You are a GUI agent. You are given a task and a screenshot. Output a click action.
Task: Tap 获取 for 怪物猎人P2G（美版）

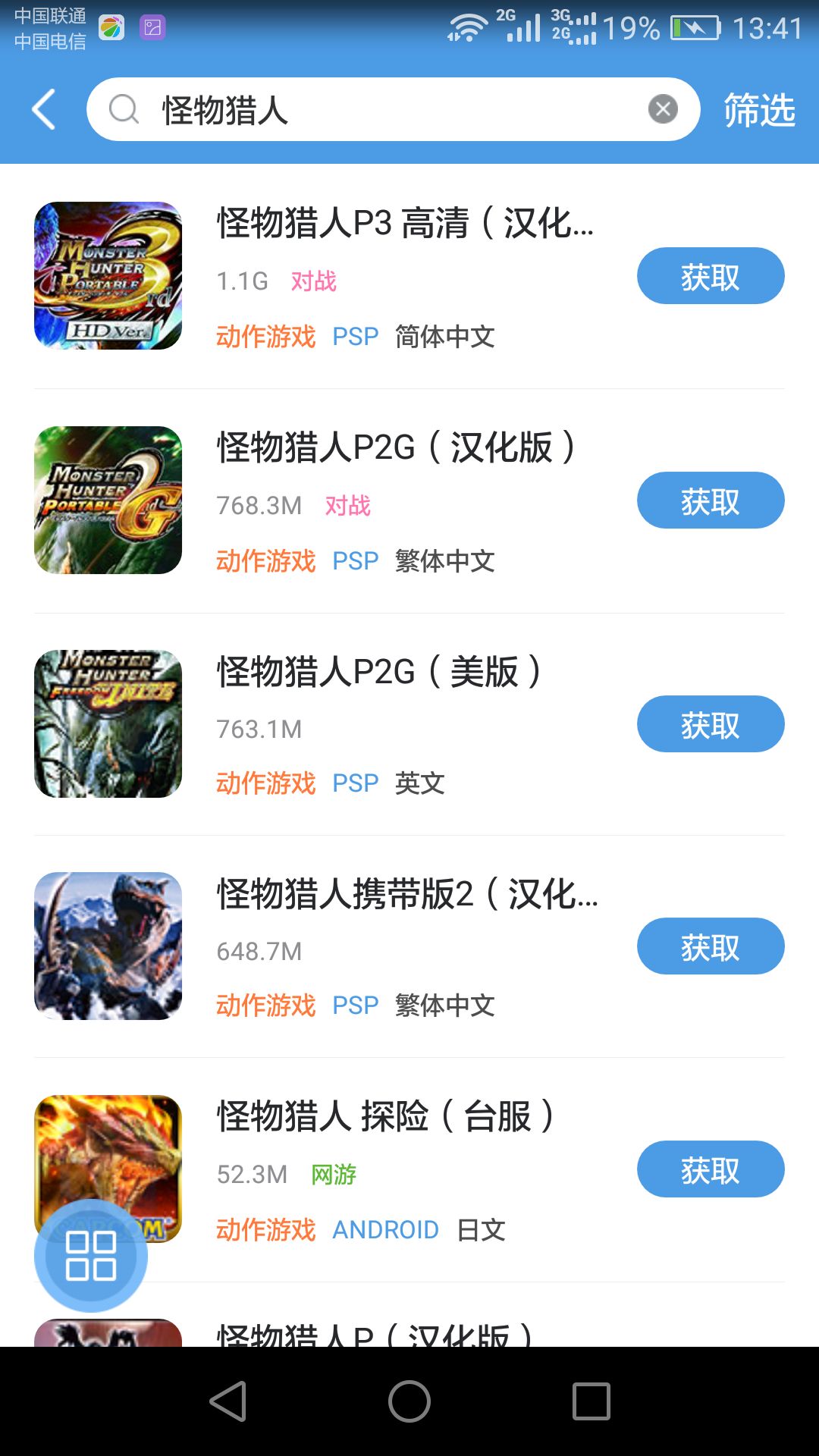click(x=710, y=724)
